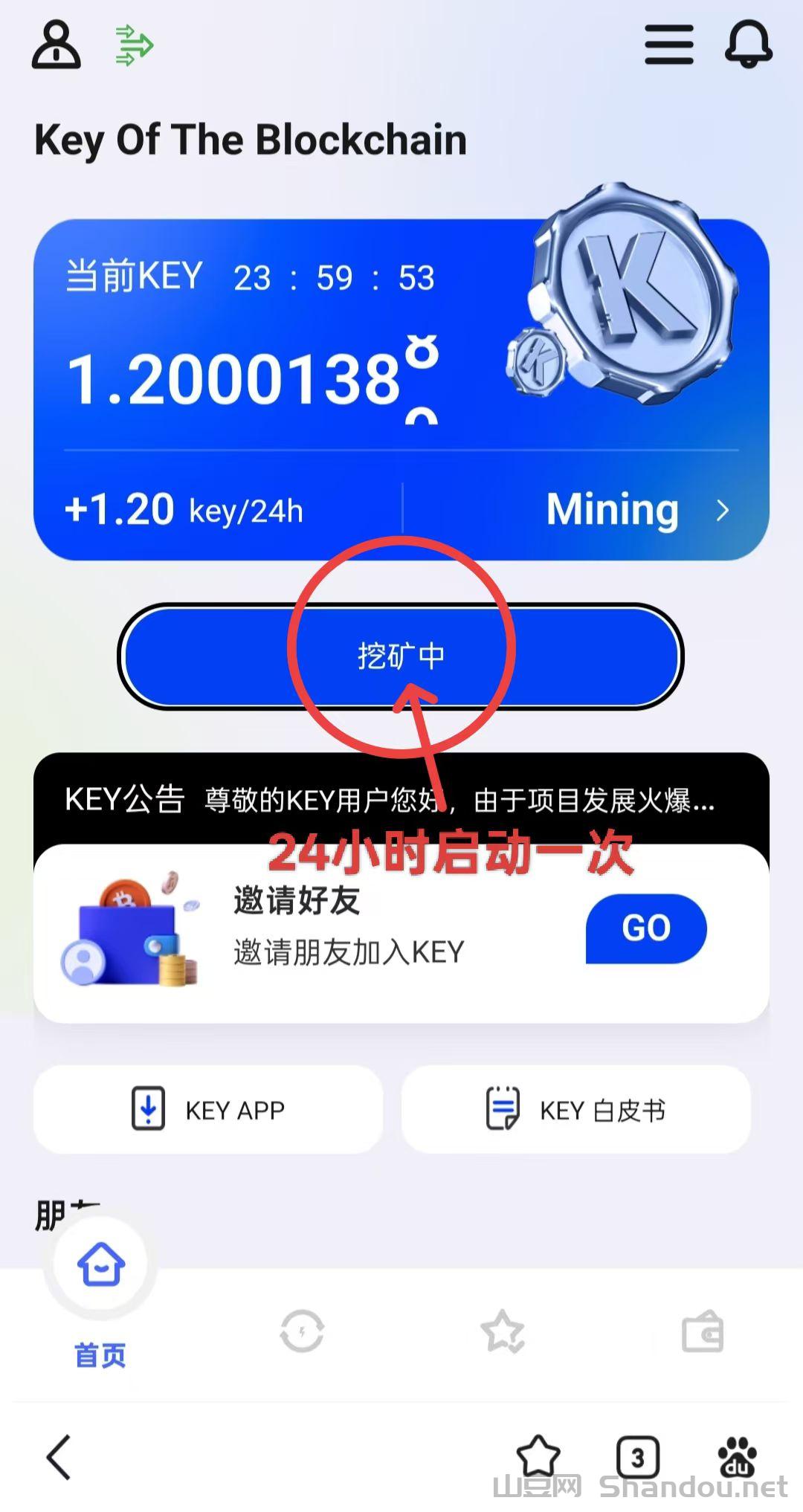This screenshot has width=803, height=1512.
Task: Bookmark page with browser star
Action: pyautogui.click(x=538, y=1457)
